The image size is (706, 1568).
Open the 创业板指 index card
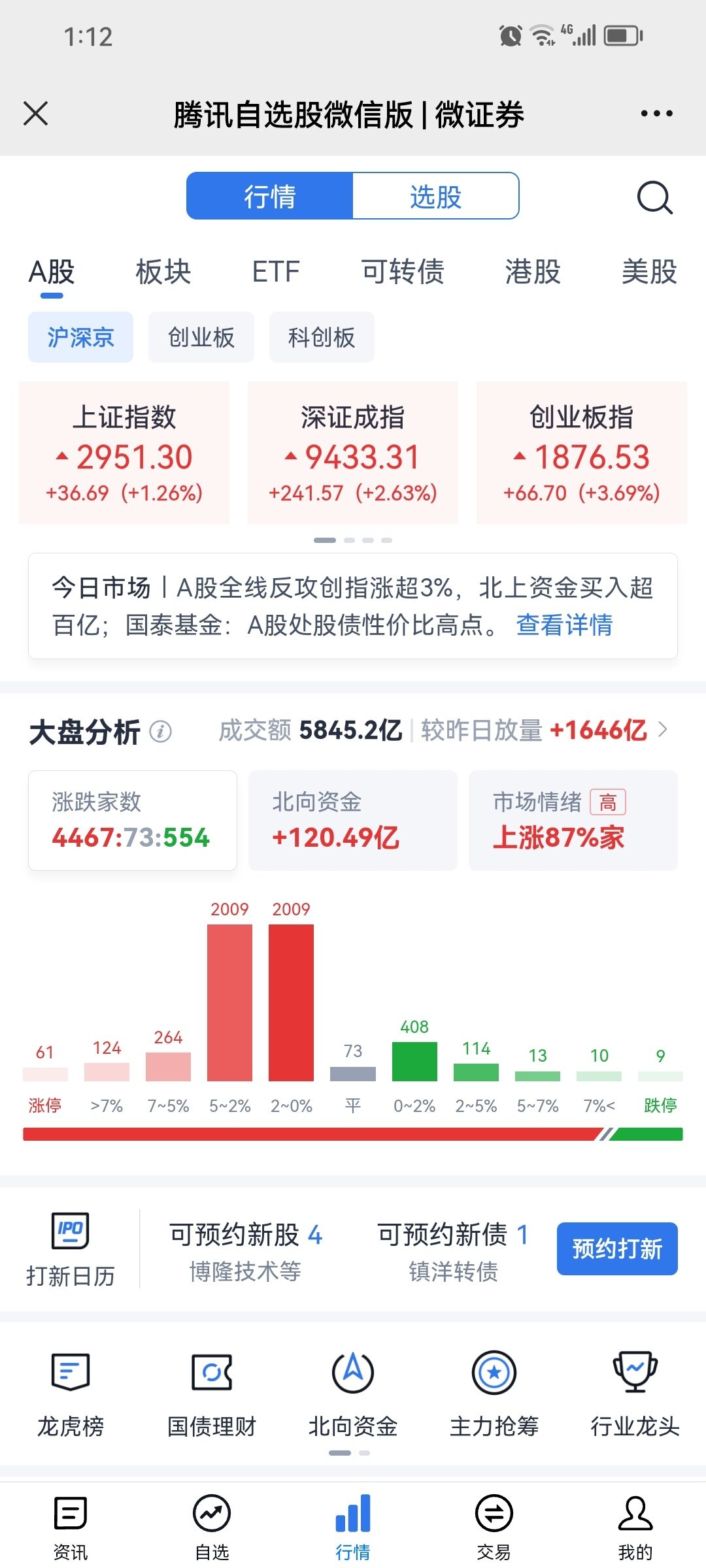click(x=581, y=453)
